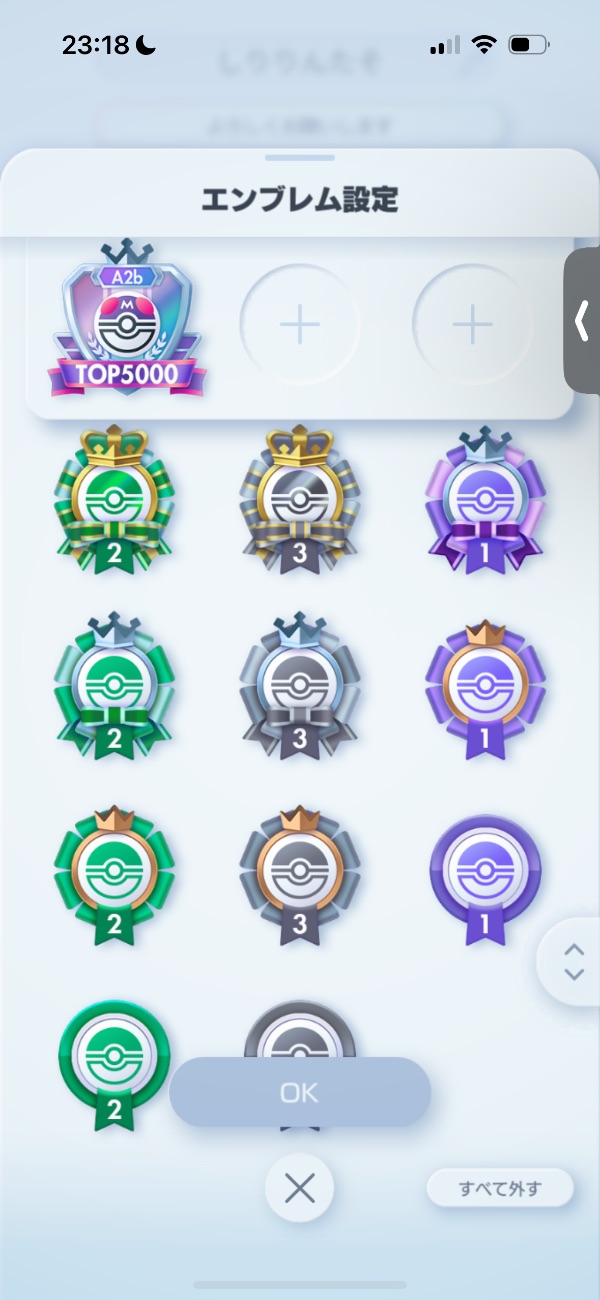Select the purple bronze crown emblem 1
The height and width of the screenshot is (1300, 600).
(485, 685)
